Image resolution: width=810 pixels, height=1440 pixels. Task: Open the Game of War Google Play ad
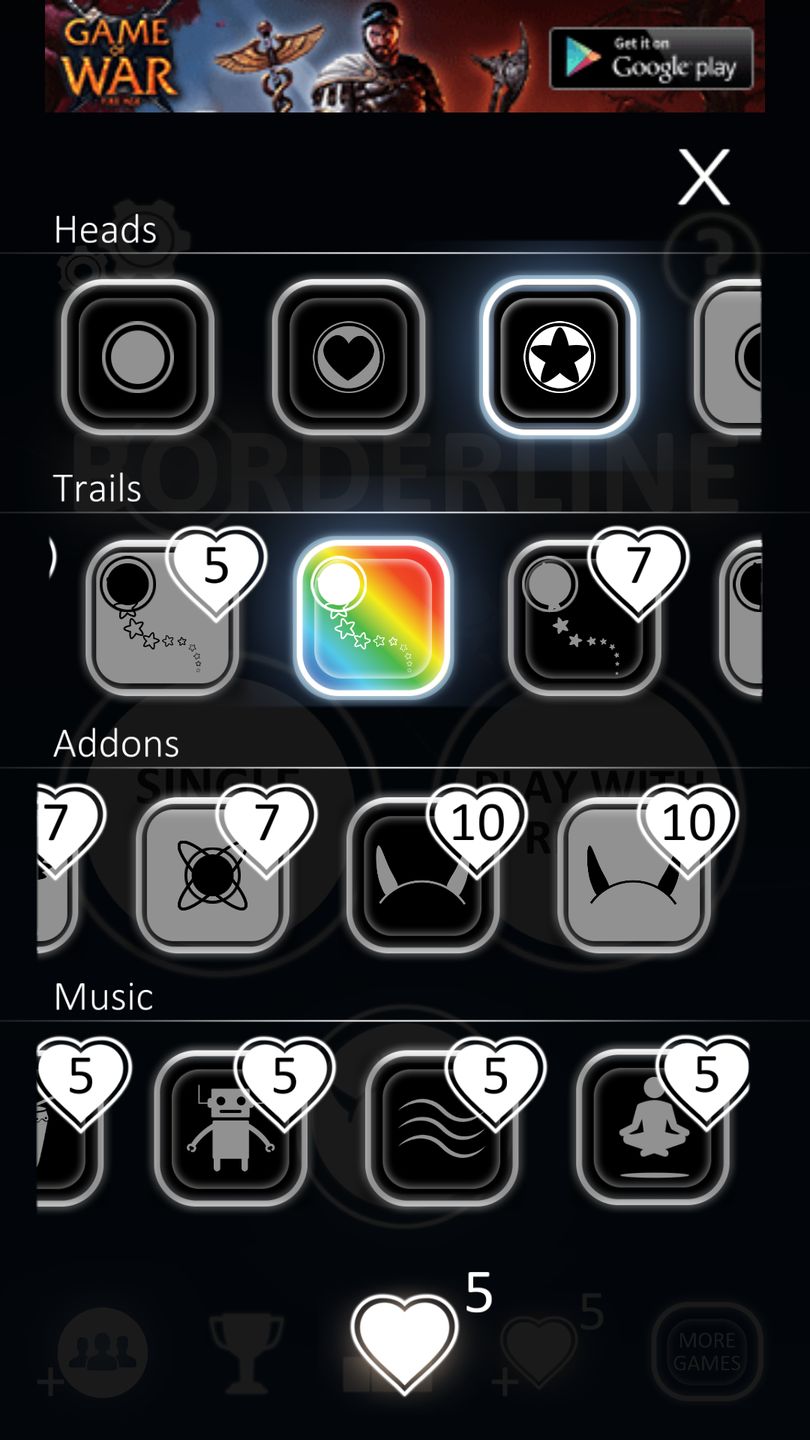tap(404, 56)
